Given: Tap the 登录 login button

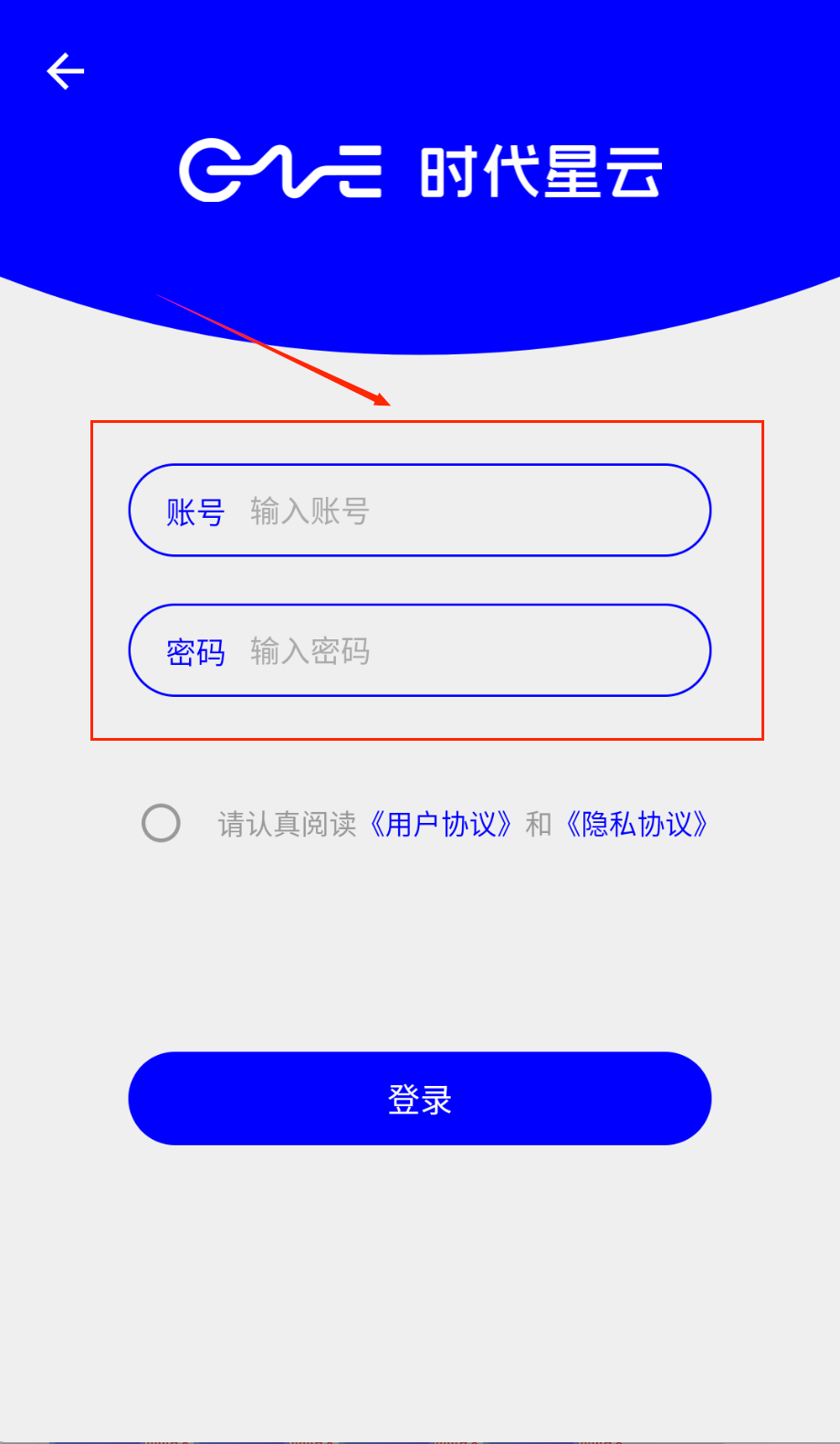Looking at the screenshot, I should 419,1098.
